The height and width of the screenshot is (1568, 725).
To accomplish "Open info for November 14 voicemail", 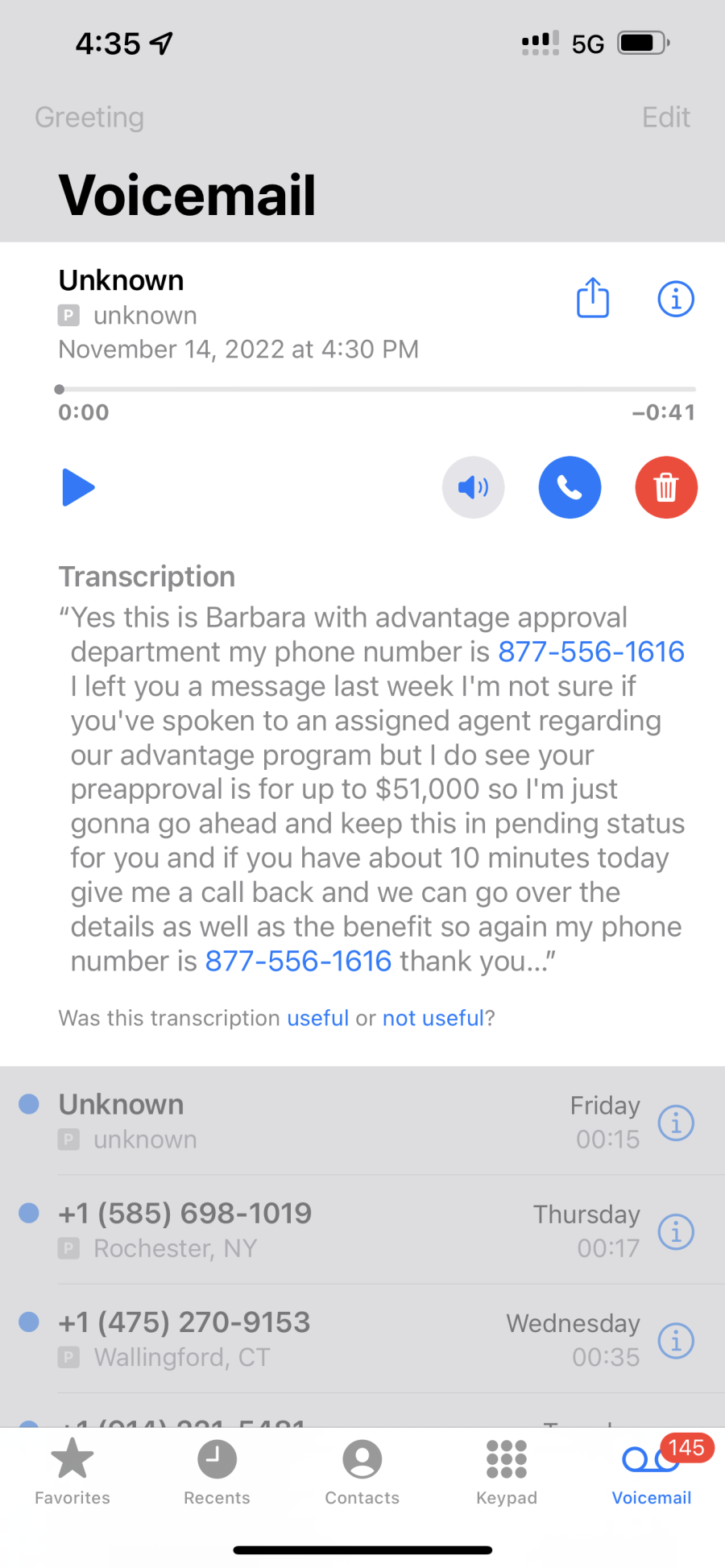I will [x=676, y=299].
